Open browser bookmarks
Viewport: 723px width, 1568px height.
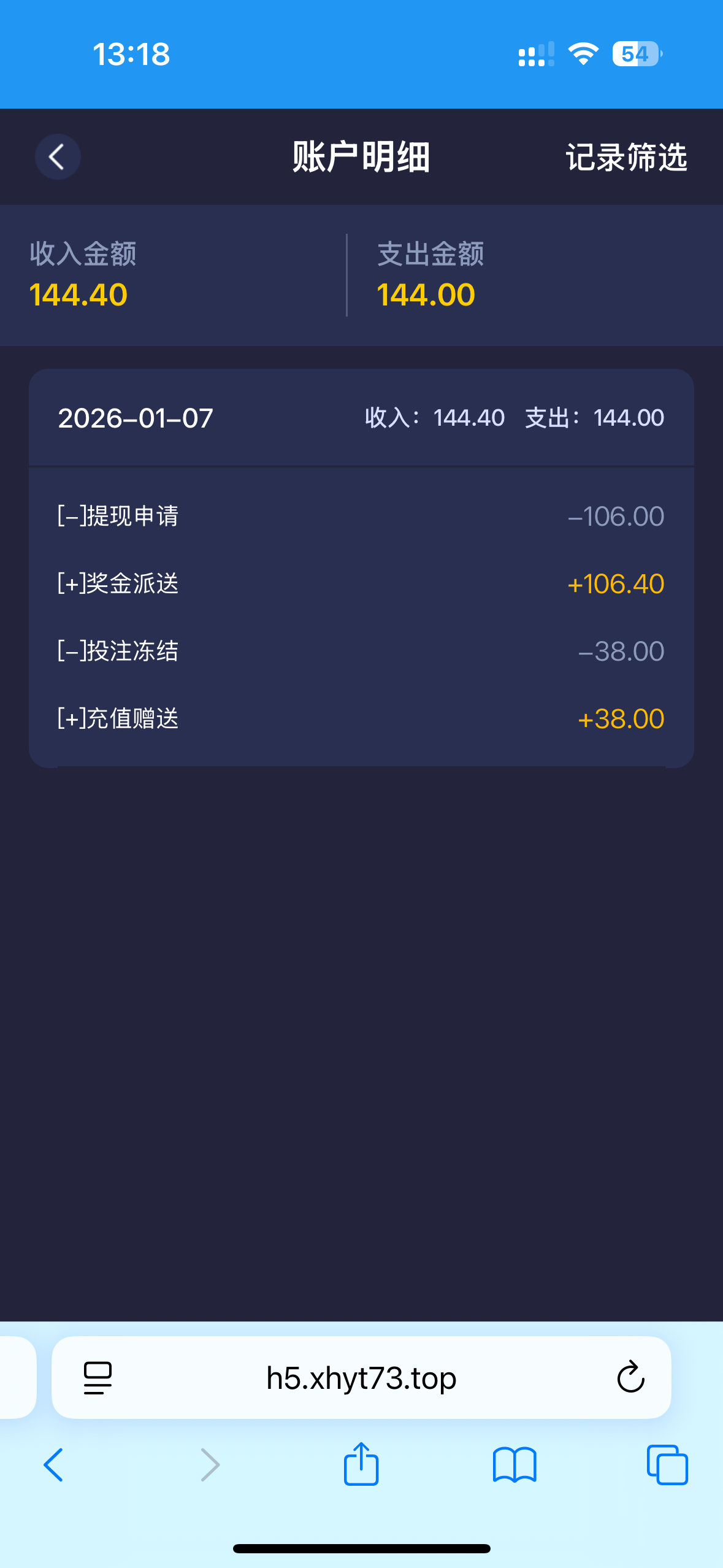pyautogui.click(x=515, y=1465)
